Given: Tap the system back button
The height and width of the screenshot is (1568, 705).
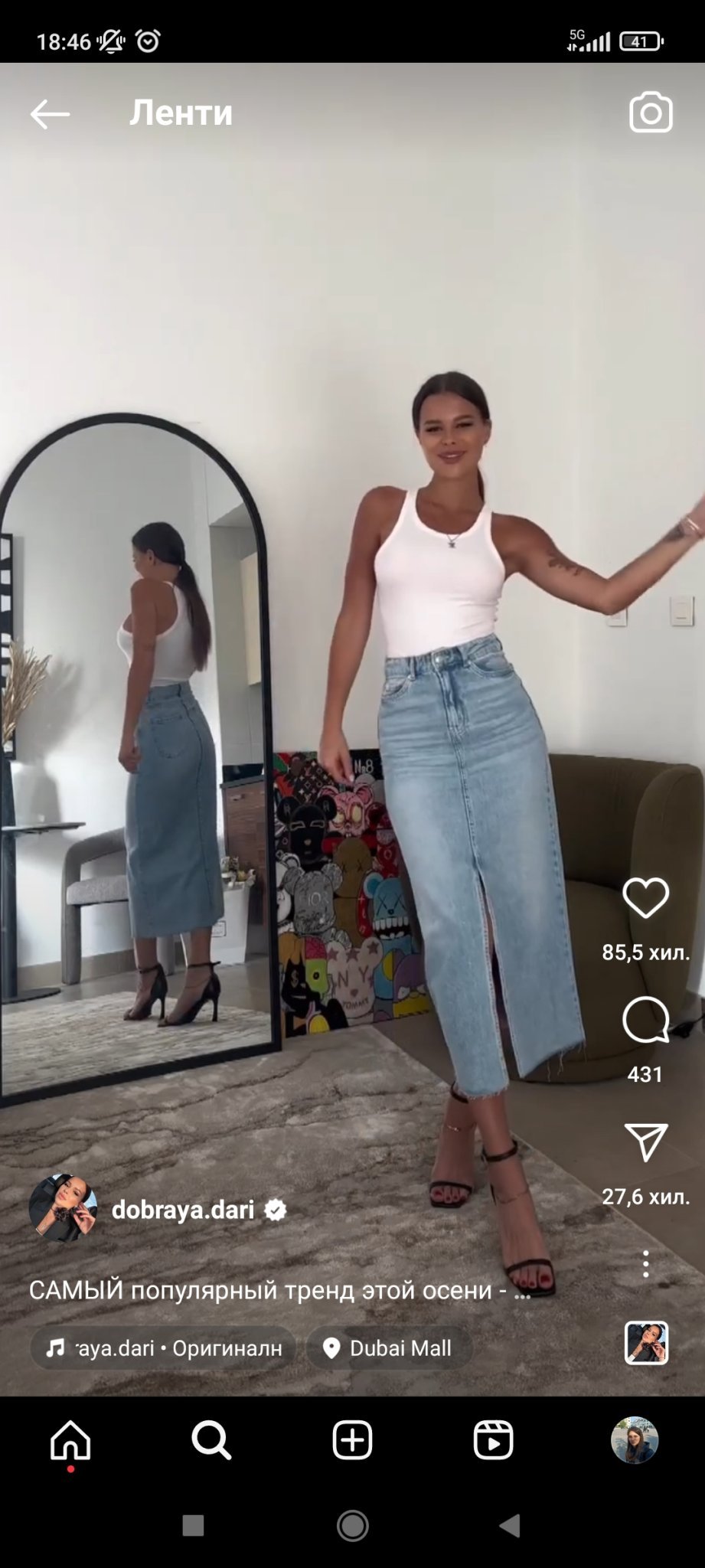Looking at the screenshot, I should [x=511, y=1526].
